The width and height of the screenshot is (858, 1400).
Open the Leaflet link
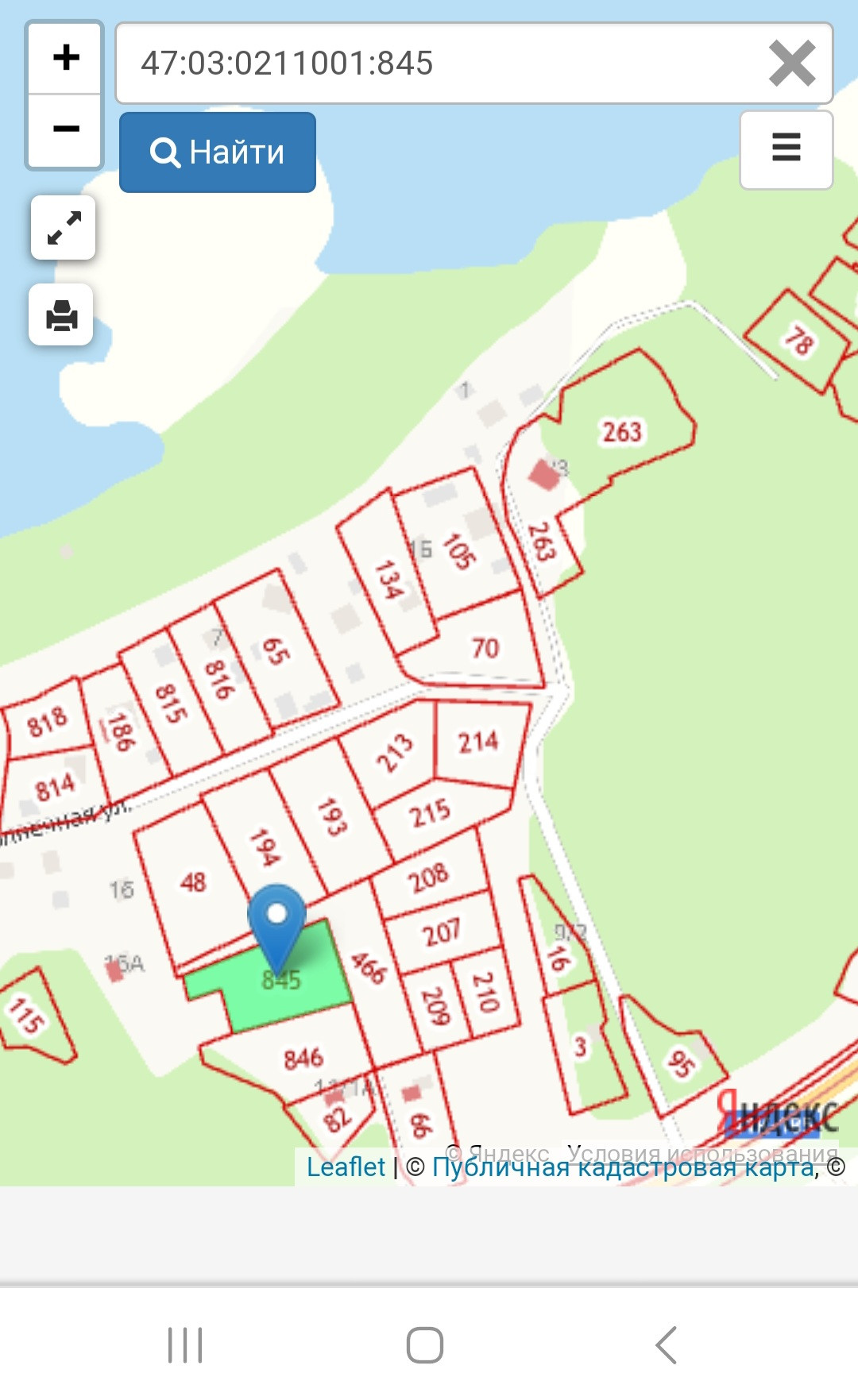(x=346, y=1168)
